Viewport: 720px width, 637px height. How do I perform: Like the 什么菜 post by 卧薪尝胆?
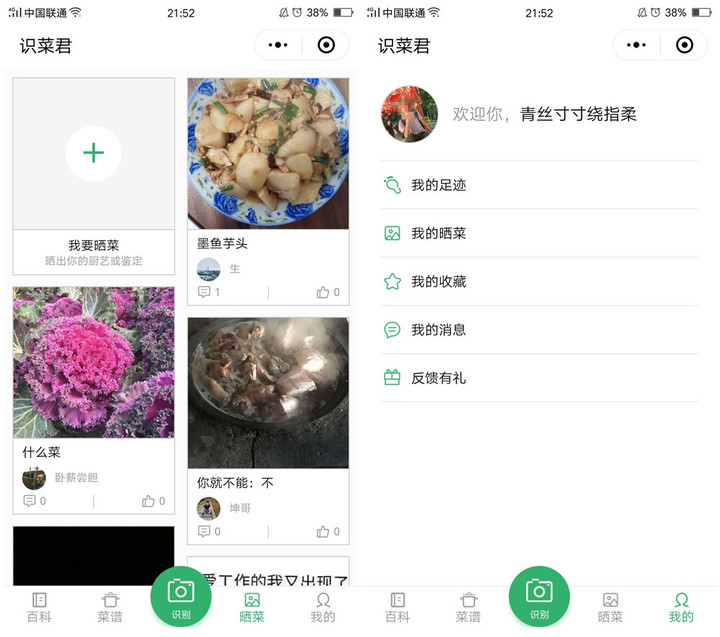click(x=154, y=501)
